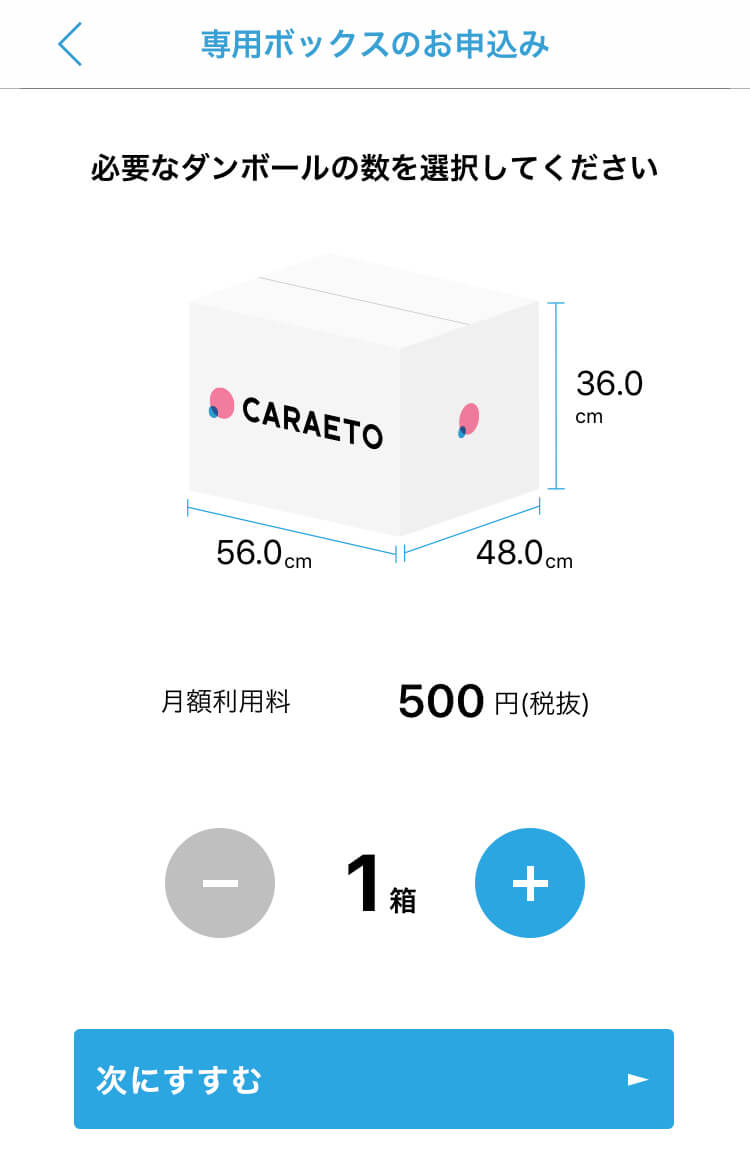Screen dimensions: 750x1176
Task: Go back from the box application page
Action: coord(70,45)
